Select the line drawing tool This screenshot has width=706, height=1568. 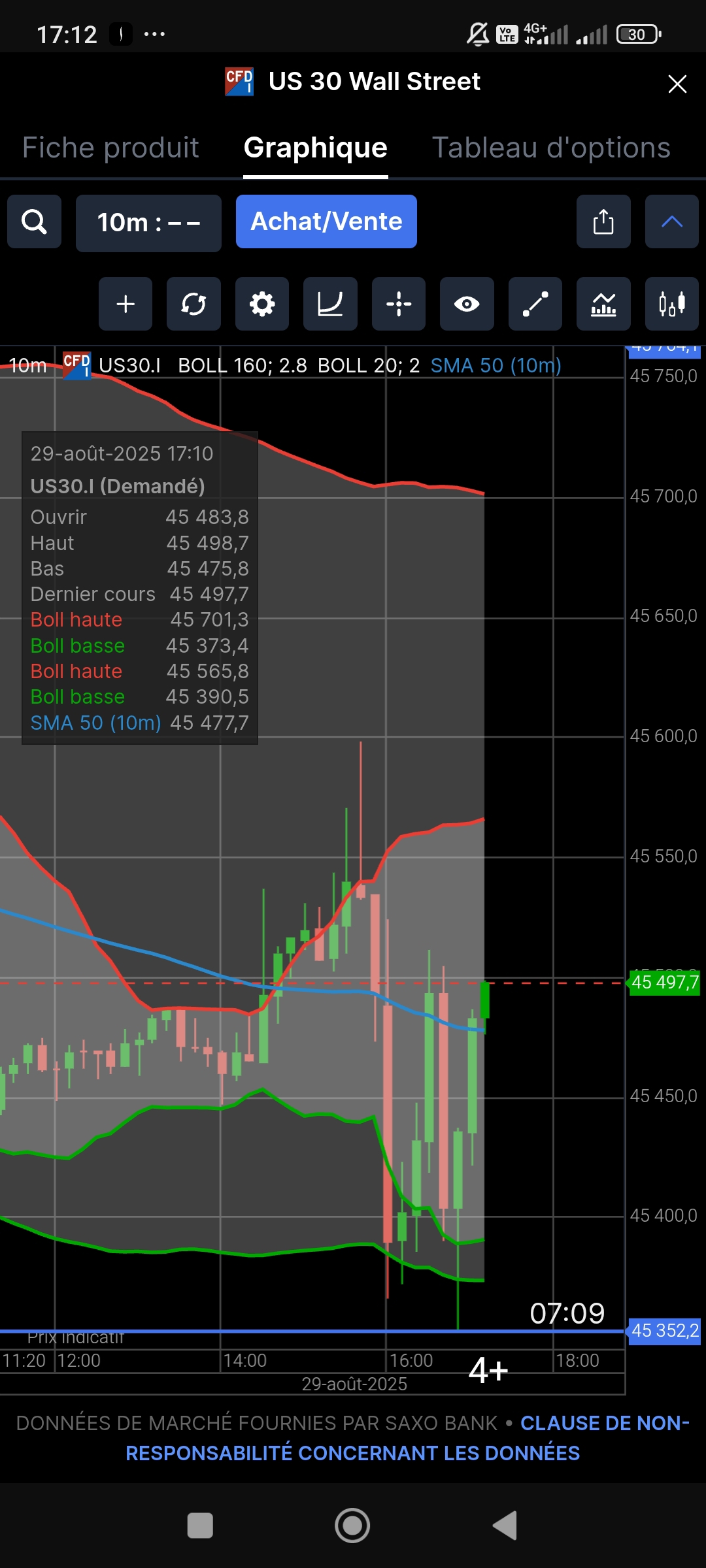535,304
